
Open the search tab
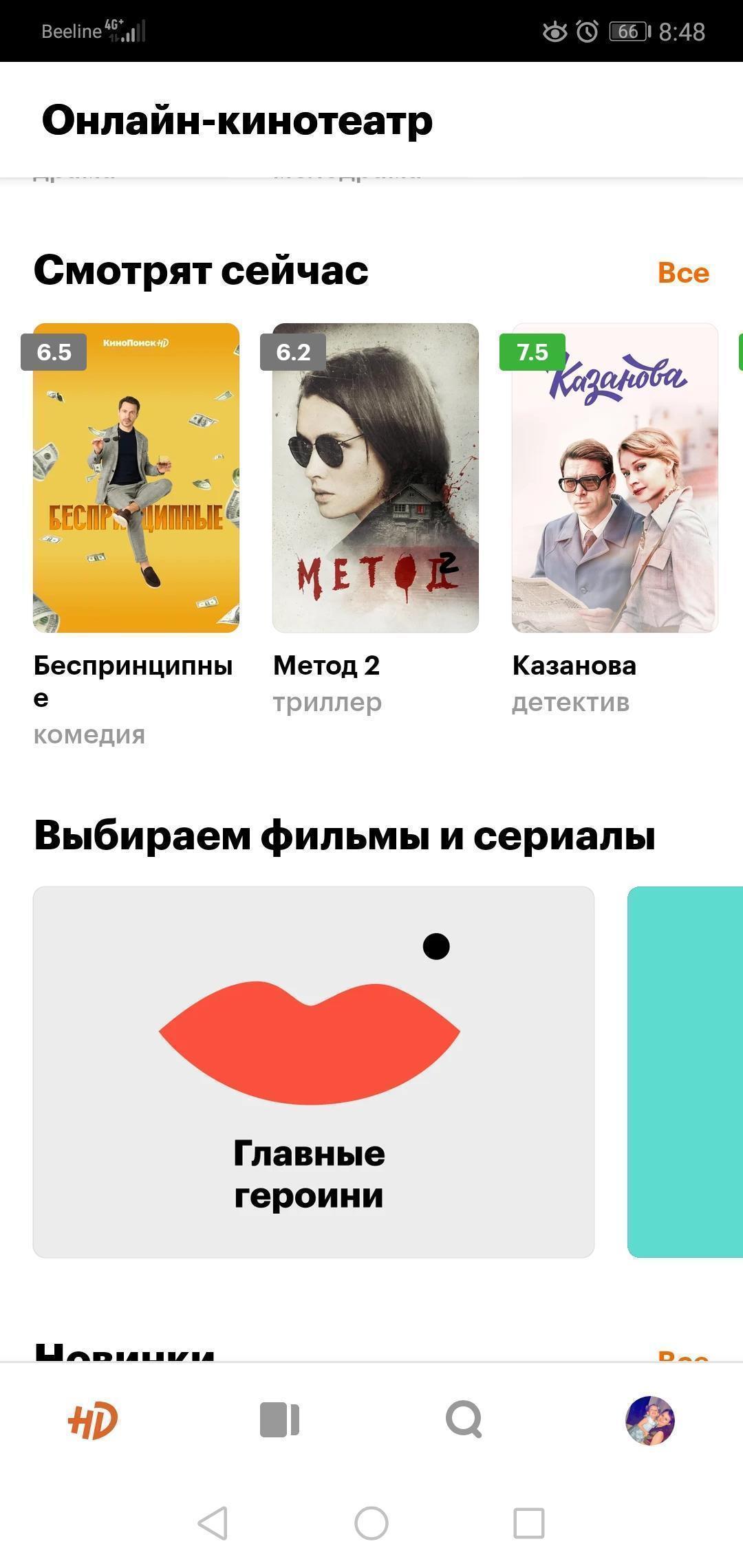[464, 1420]
